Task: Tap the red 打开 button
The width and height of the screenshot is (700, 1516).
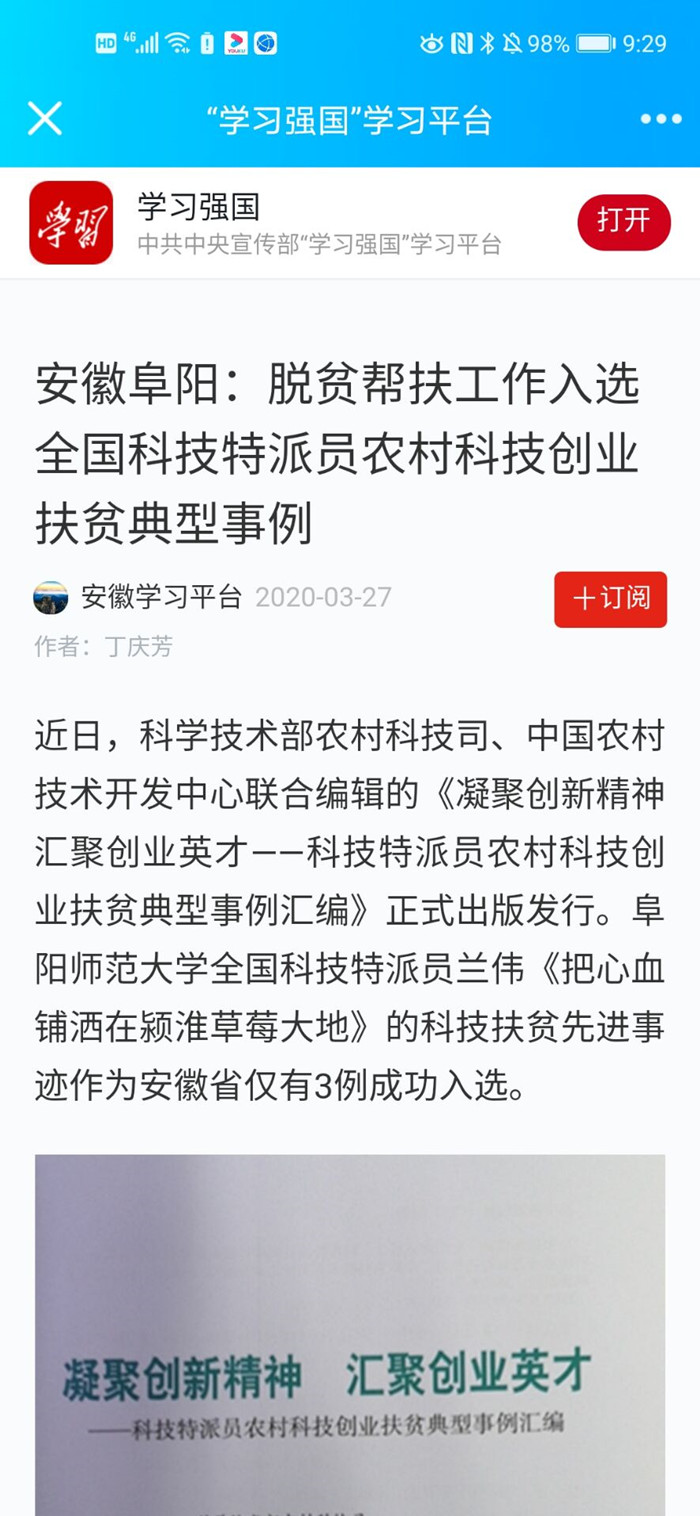Action: point(623,222)
